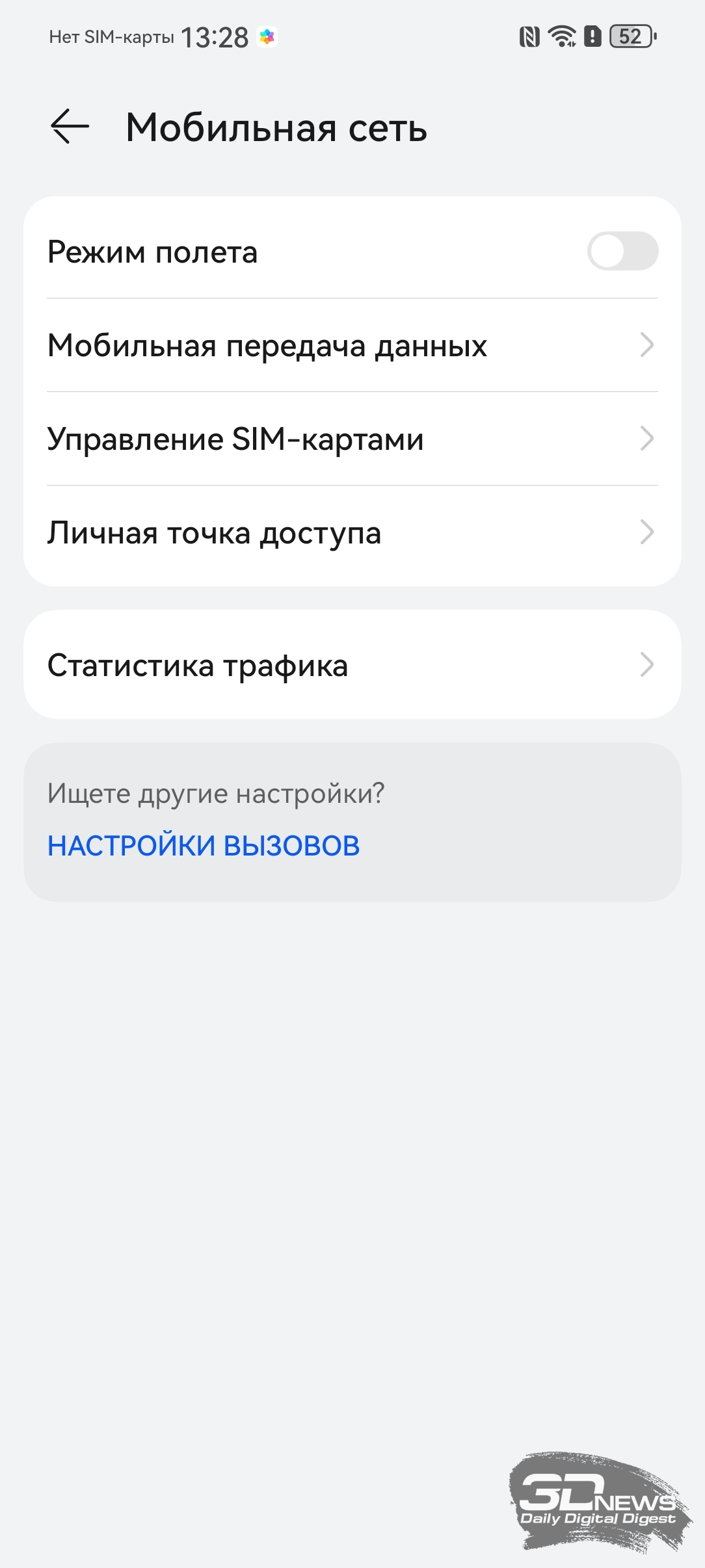705x1568 pixels.
Task: Tap the НАСТРОЙКИ ВЫЗОВОВ link
Action: coord(204,846)
